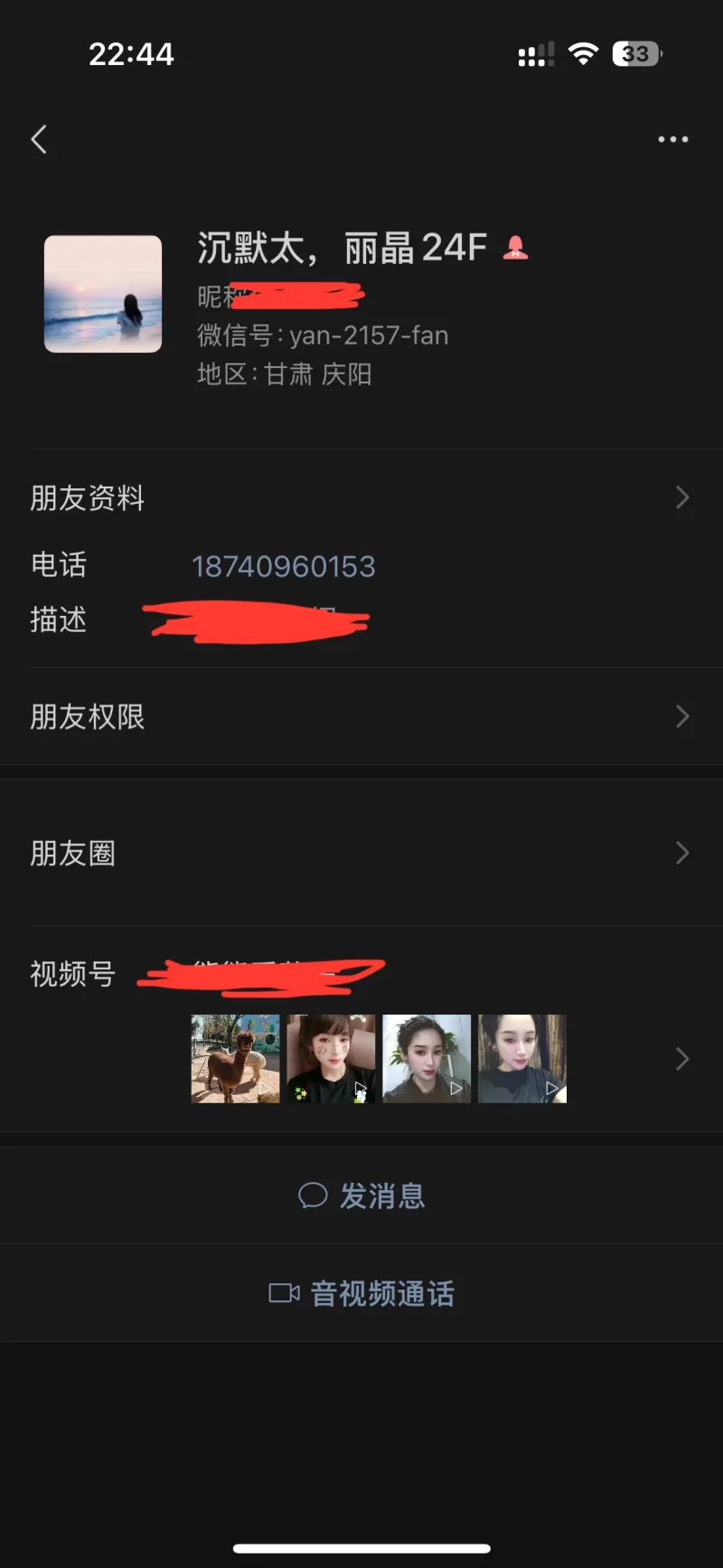Open 朋友权限 settings
This screenshot has width=723, height=1568.
(361, 716)
